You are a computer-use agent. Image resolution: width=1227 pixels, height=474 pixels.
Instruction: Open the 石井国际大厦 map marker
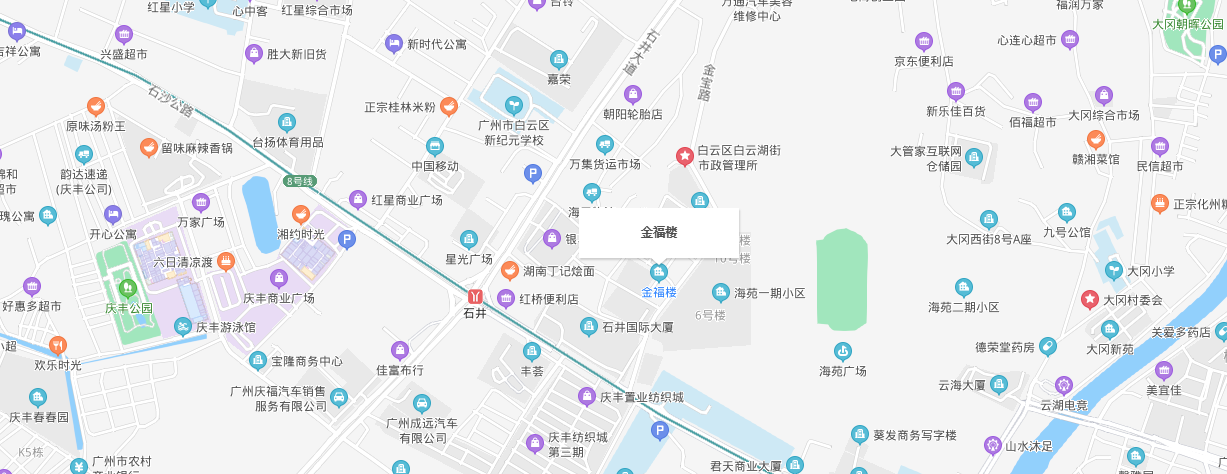point(586,327)
